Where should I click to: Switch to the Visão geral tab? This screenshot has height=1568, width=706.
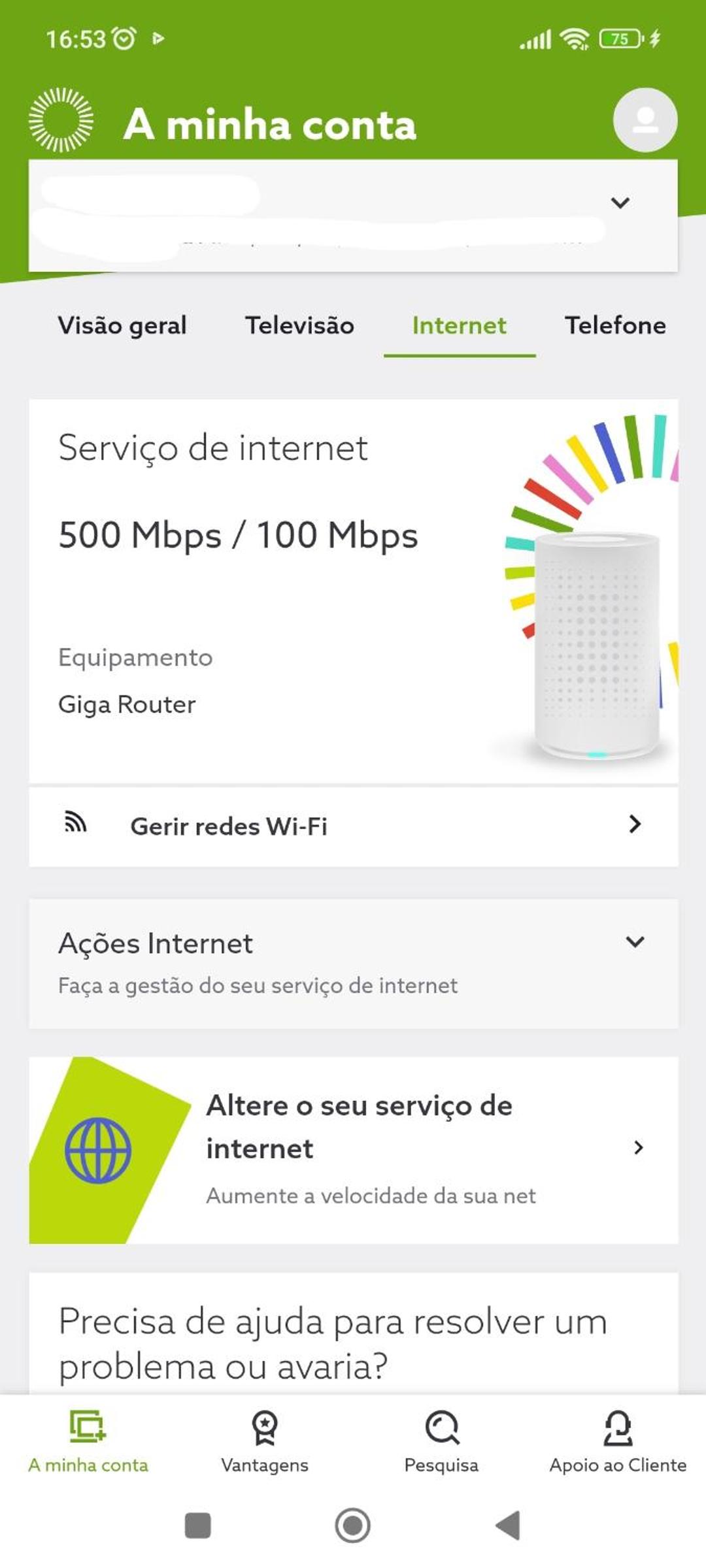(x=122, y=325)
